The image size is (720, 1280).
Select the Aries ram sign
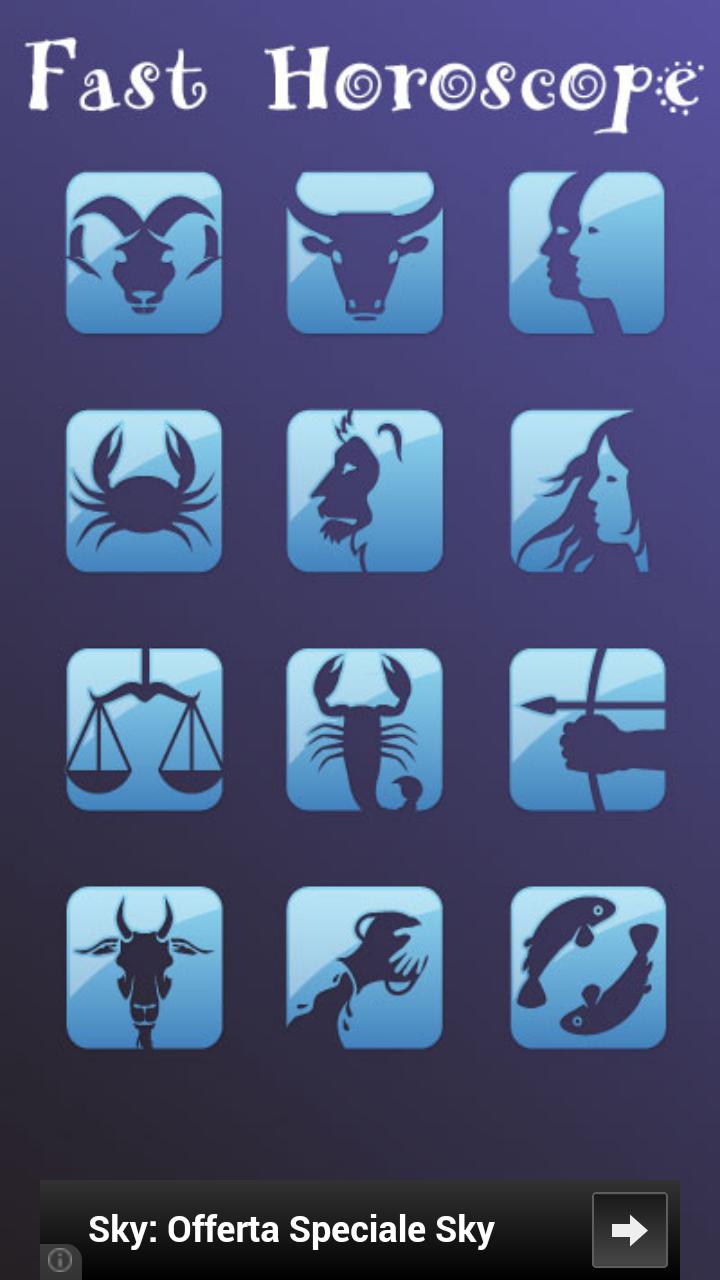coord(144,252)
